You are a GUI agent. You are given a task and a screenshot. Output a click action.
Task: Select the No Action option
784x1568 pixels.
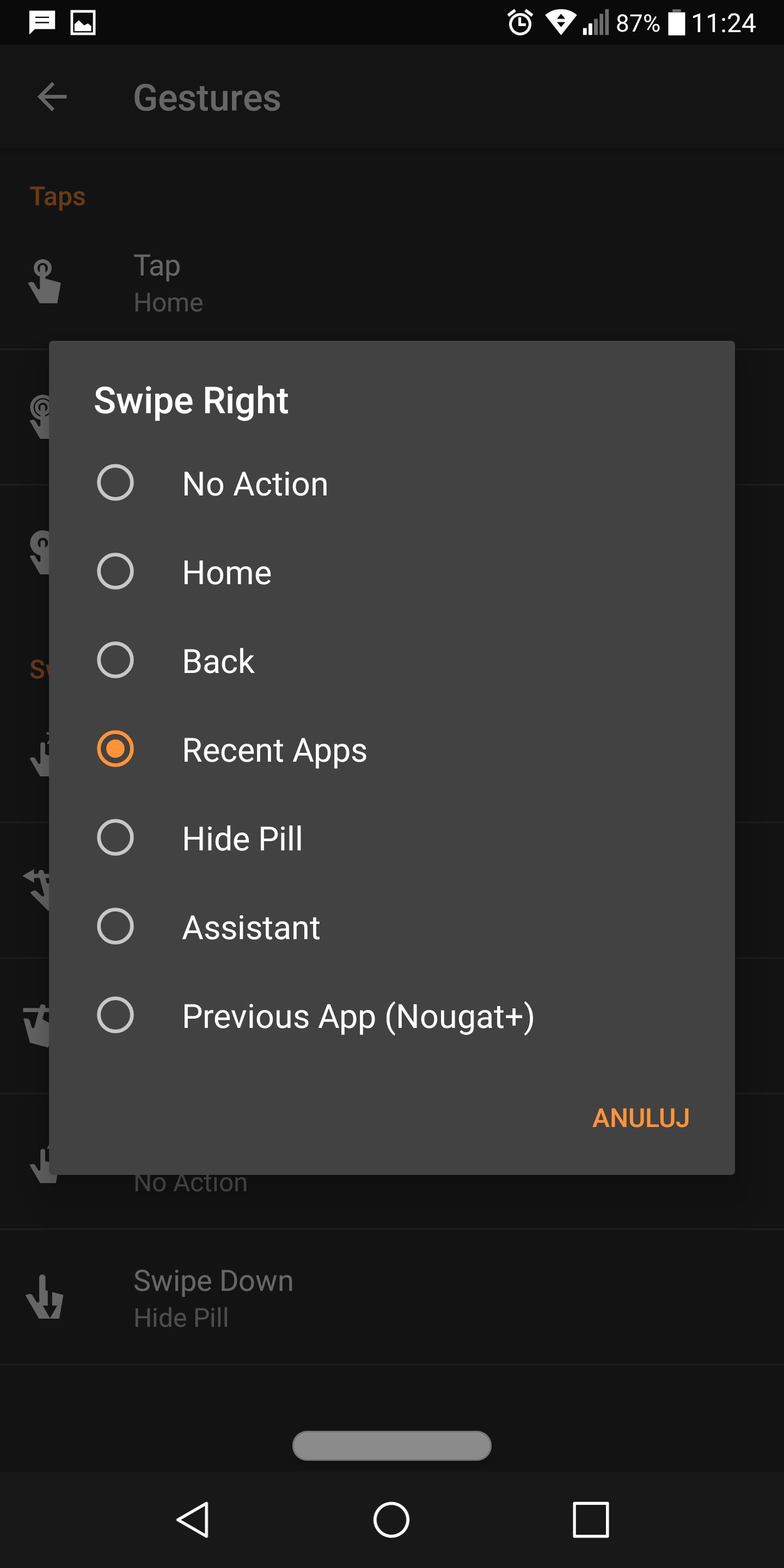click(x=391, y=483)
